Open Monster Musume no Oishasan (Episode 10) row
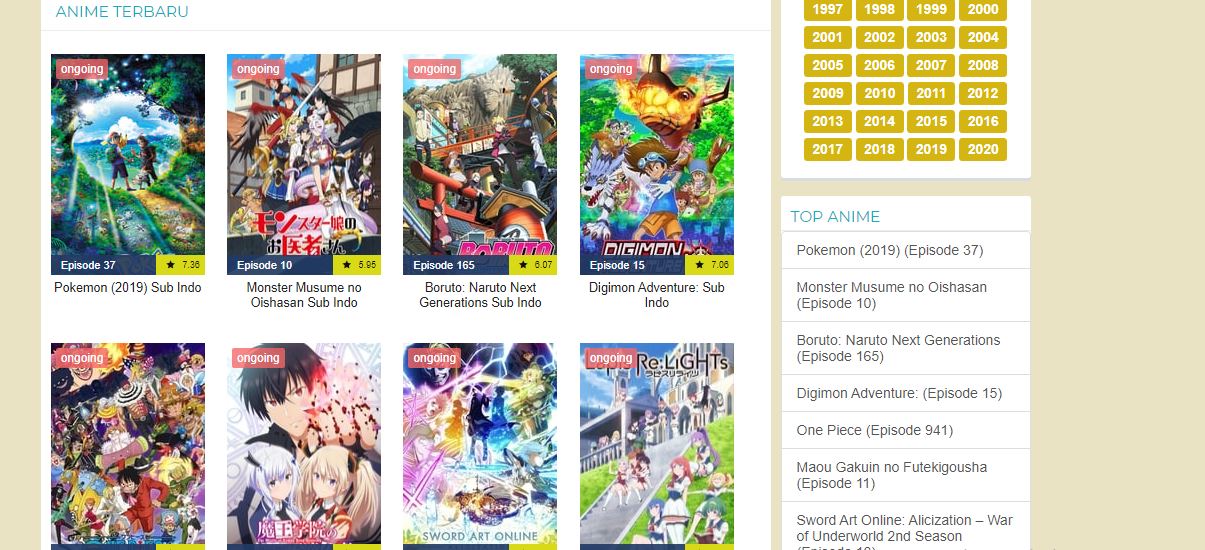1205x550 pixels. pos(891,295)
